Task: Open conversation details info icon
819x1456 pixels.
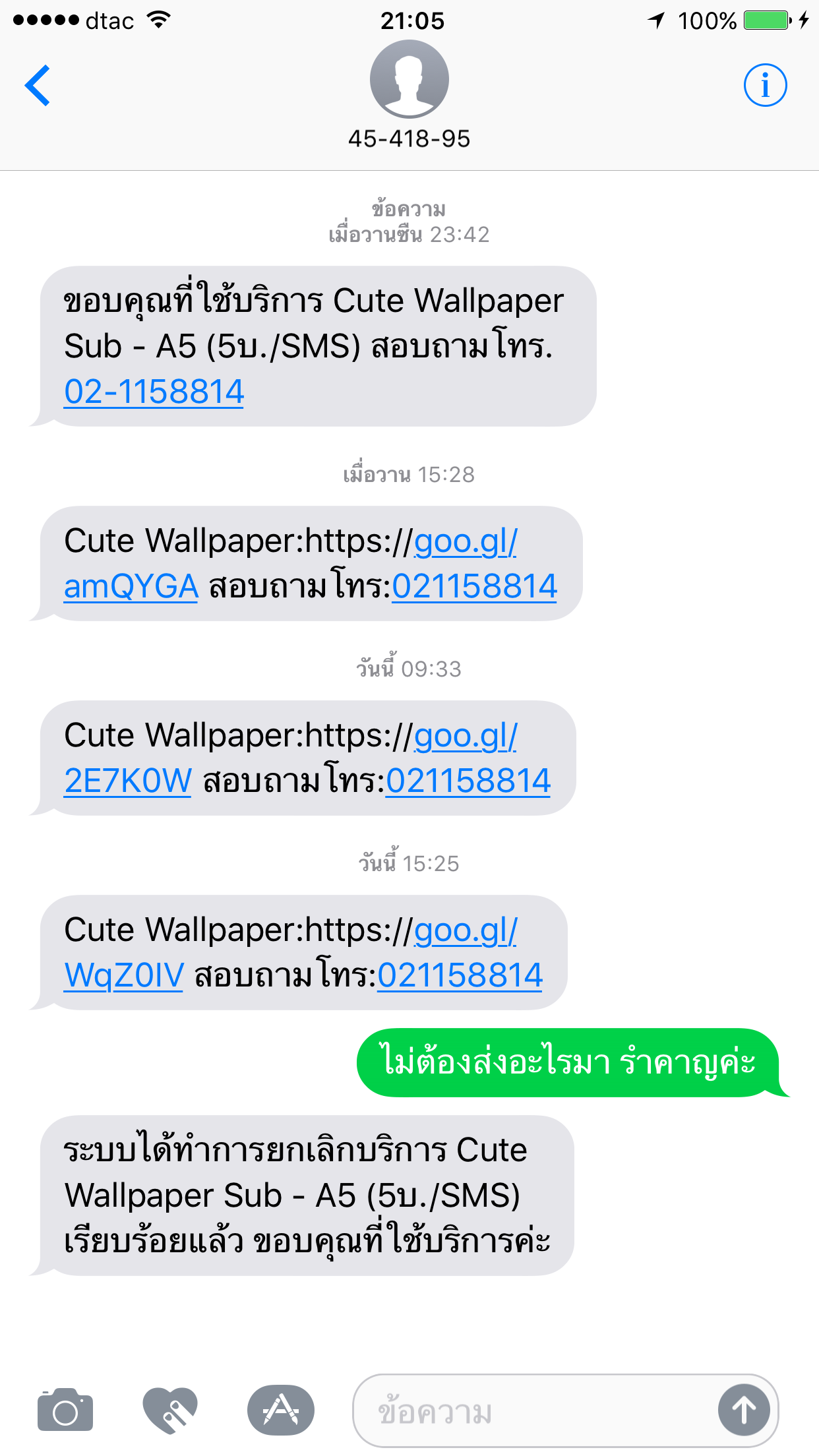Action: click(765, 85)
